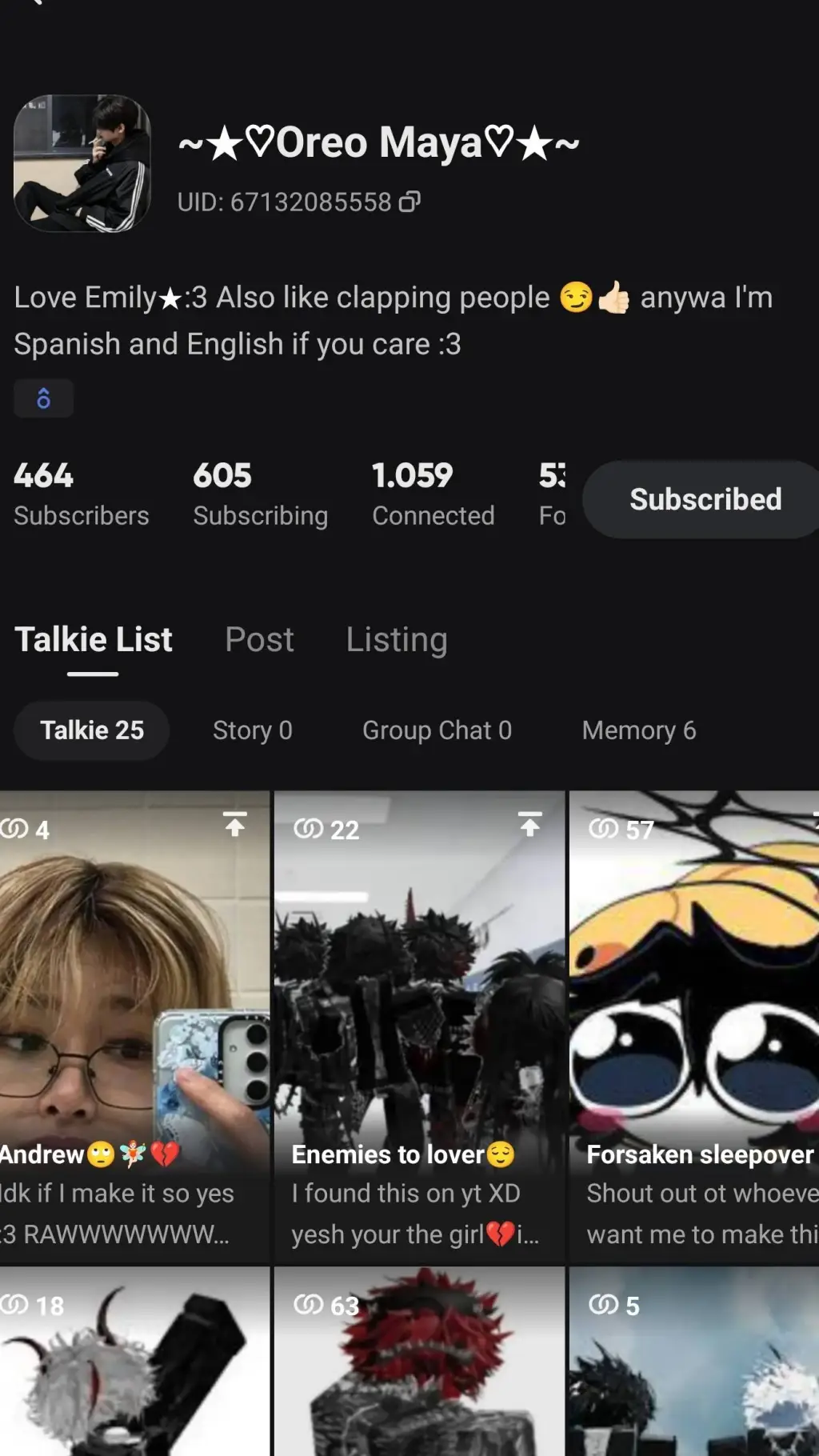Open the profile avatar picture
This screenshot has height=1456, width=819.
tap(82, 164)
